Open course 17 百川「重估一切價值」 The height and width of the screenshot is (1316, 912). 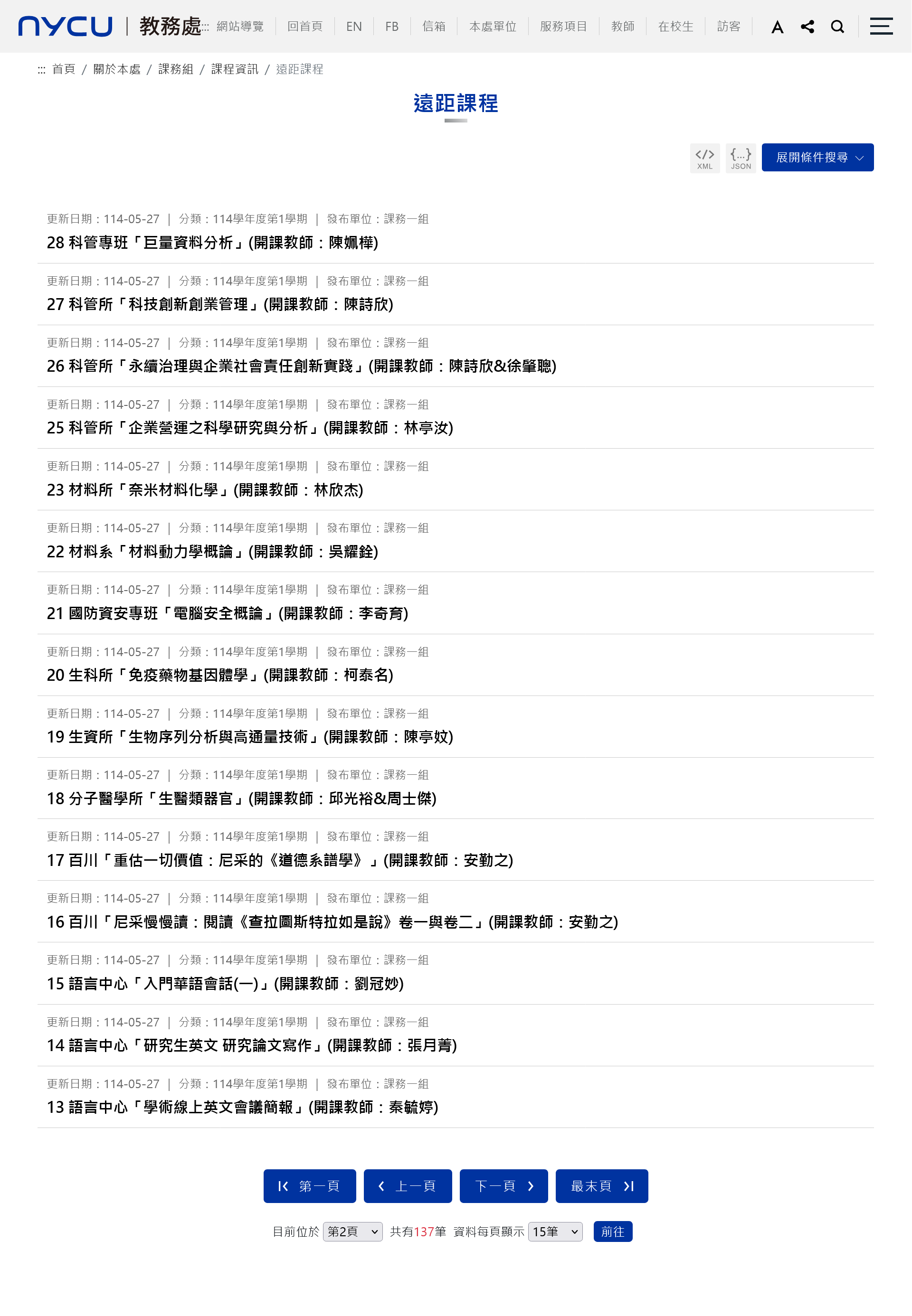[279, 860]
